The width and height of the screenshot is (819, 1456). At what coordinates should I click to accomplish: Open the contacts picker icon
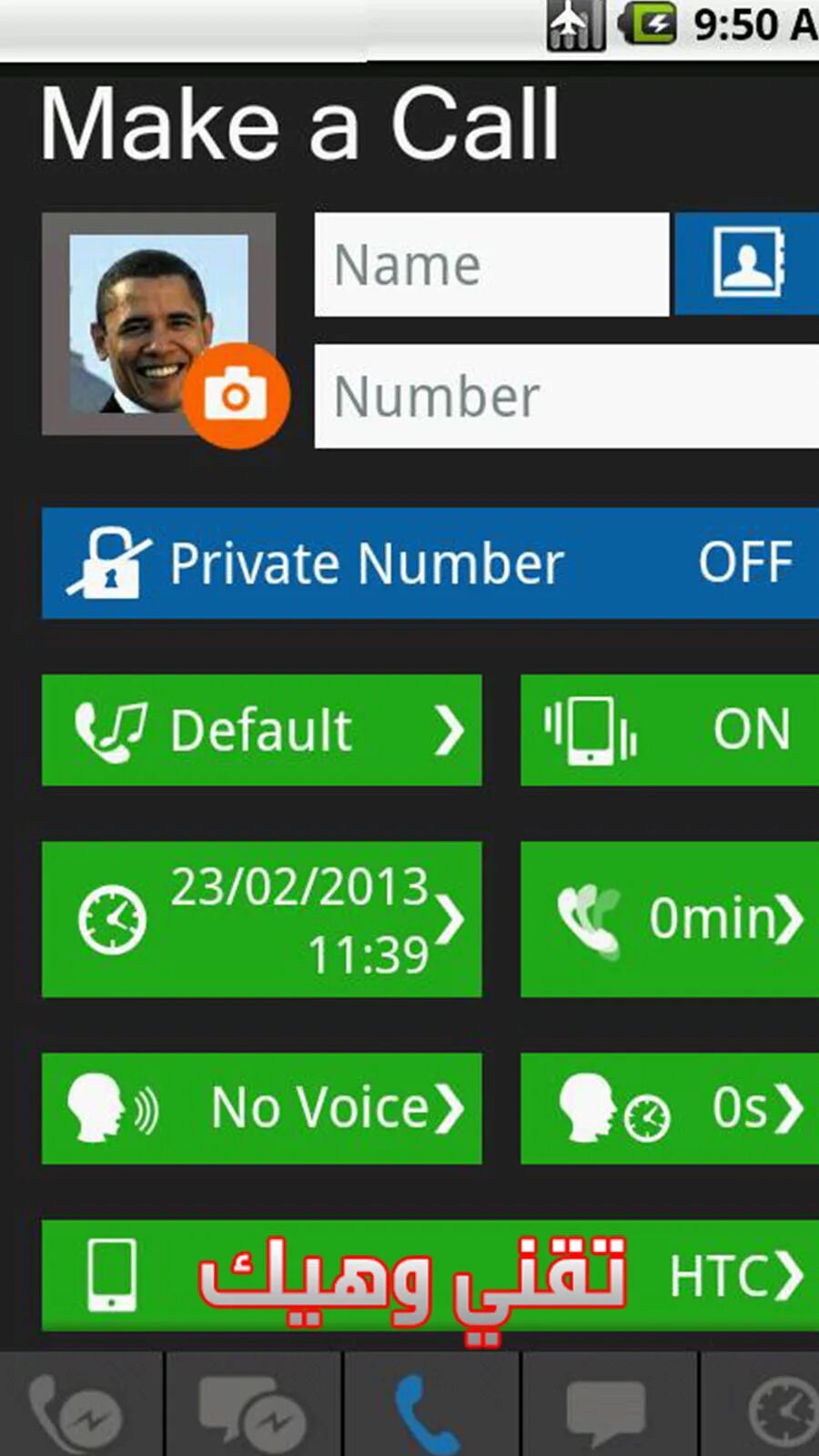747,264
